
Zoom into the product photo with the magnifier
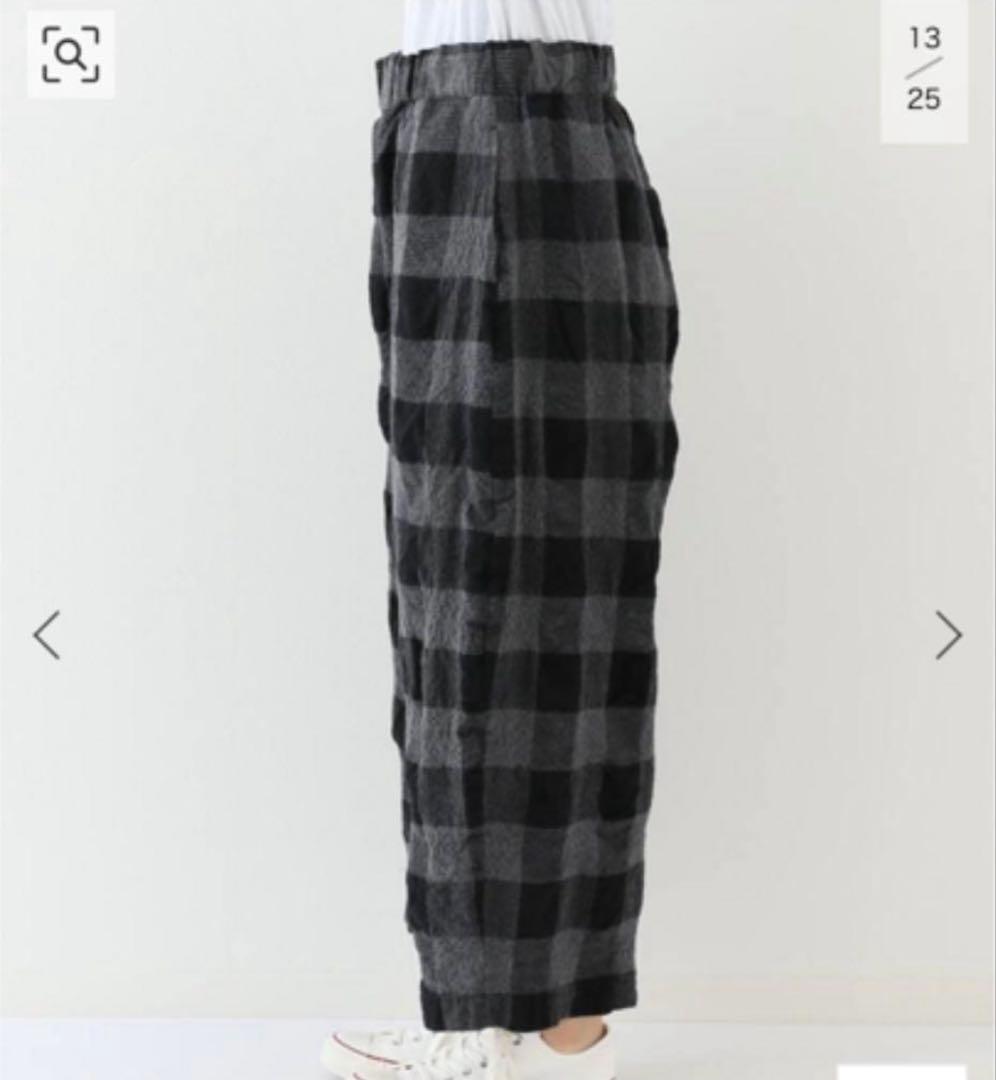[x=70, y=55]
